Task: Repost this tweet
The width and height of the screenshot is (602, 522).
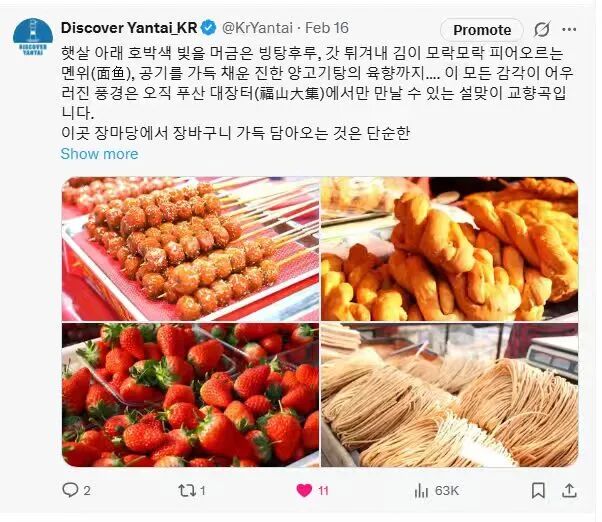Action: [189, 490]
